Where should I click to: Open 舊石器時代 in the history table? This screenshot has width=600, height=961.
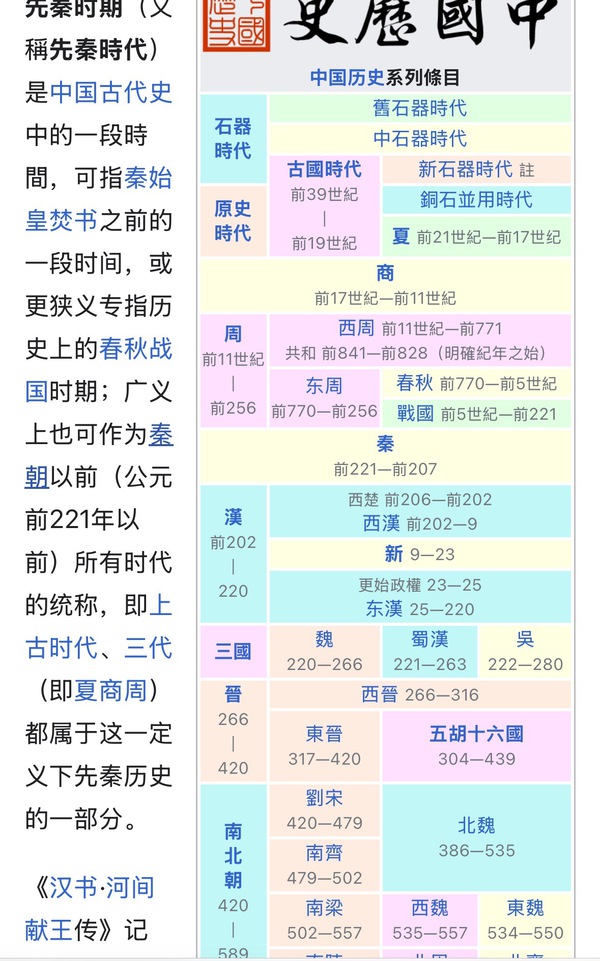coord(420,108)
